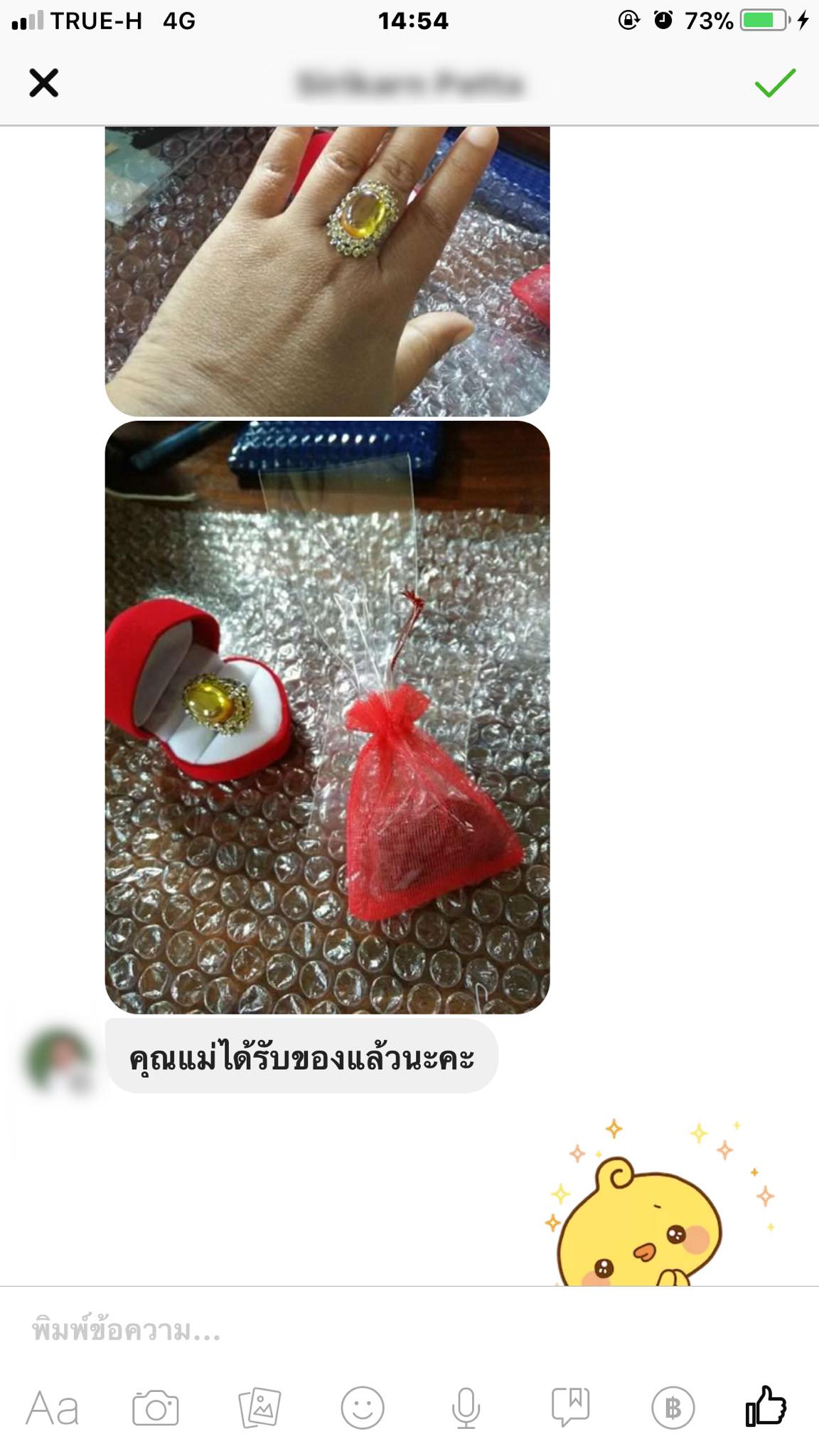Open the photo gallery picker
The height and width of the screenshot is (1456, 819).
[259, 1408]
